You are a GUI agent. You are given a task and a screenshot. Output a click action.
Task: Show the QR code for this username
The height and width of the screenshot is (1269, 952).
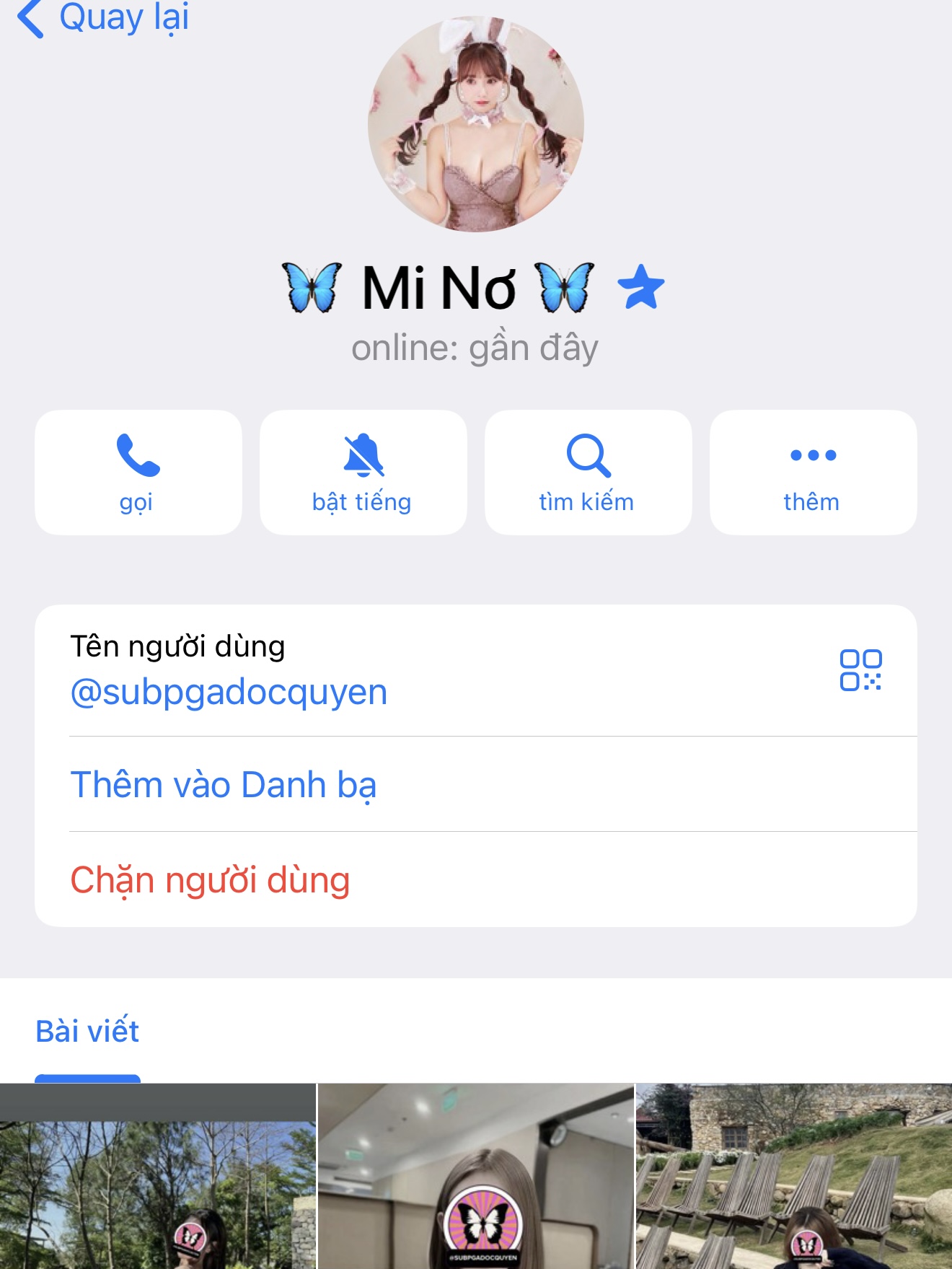pos(860,670)
